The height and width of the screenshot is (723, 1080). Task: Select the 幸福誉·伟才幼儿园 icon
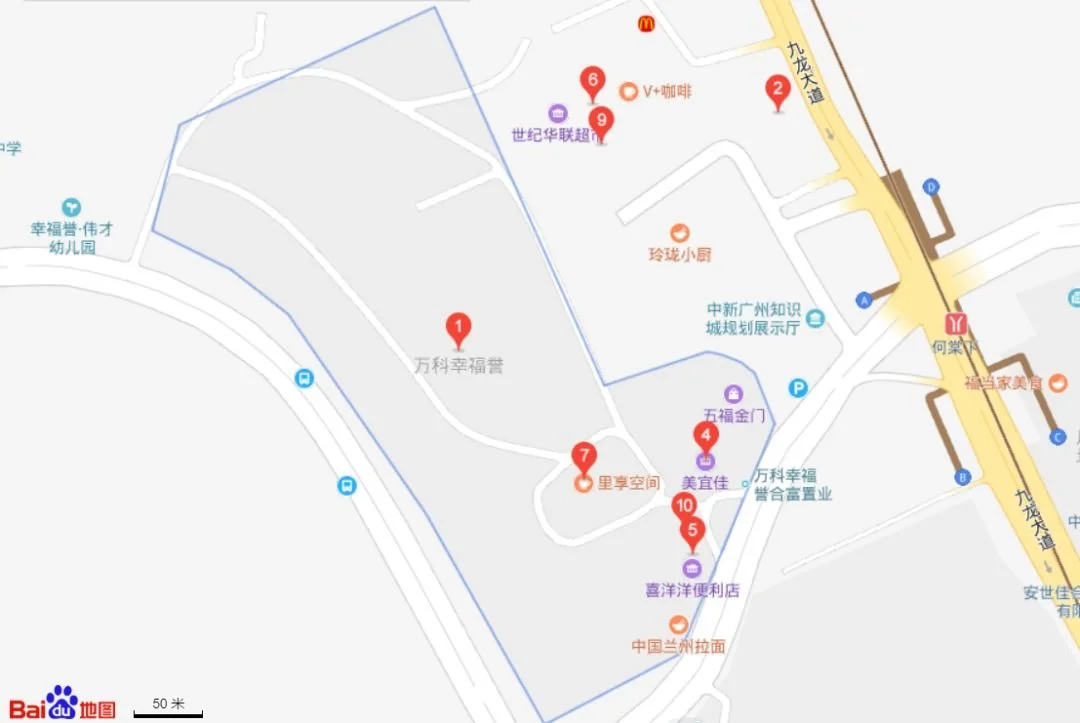(71, 207)
